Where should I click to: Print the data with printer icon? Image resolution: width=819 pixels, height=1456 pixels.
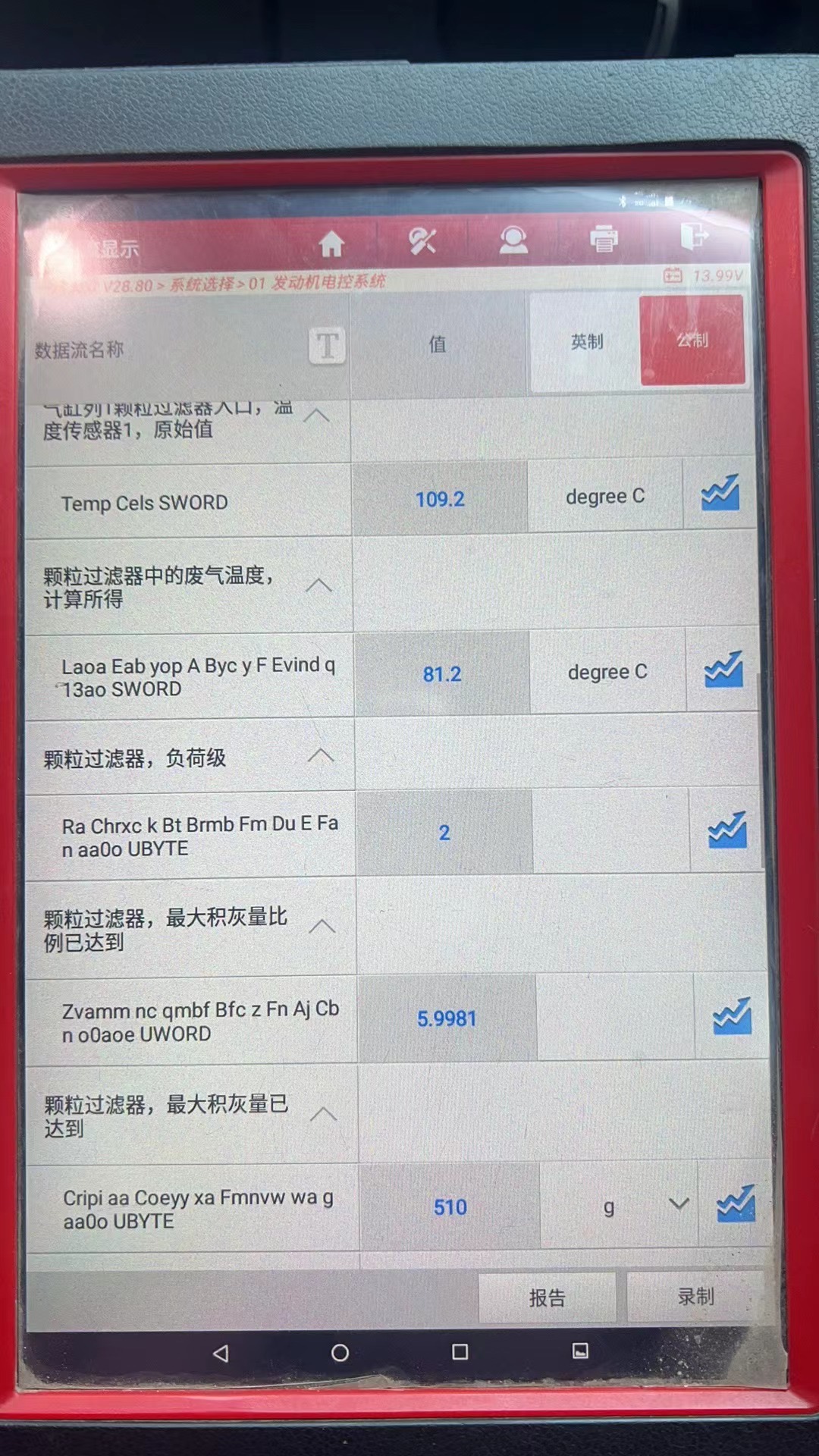click(x=604, y=238)
